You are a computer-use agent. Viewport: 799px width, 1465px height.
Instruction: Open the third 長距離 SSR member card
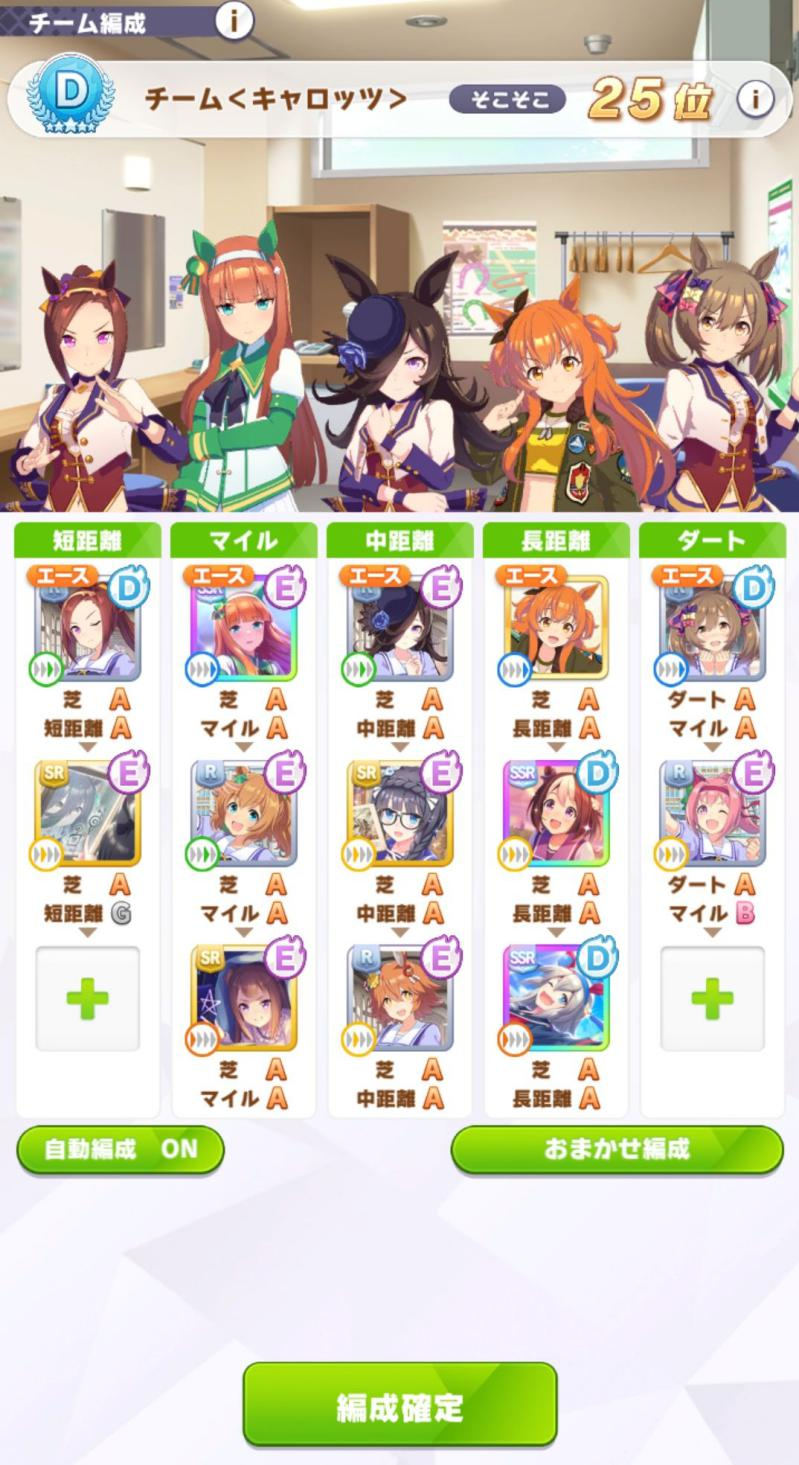[x=556, y=998]
